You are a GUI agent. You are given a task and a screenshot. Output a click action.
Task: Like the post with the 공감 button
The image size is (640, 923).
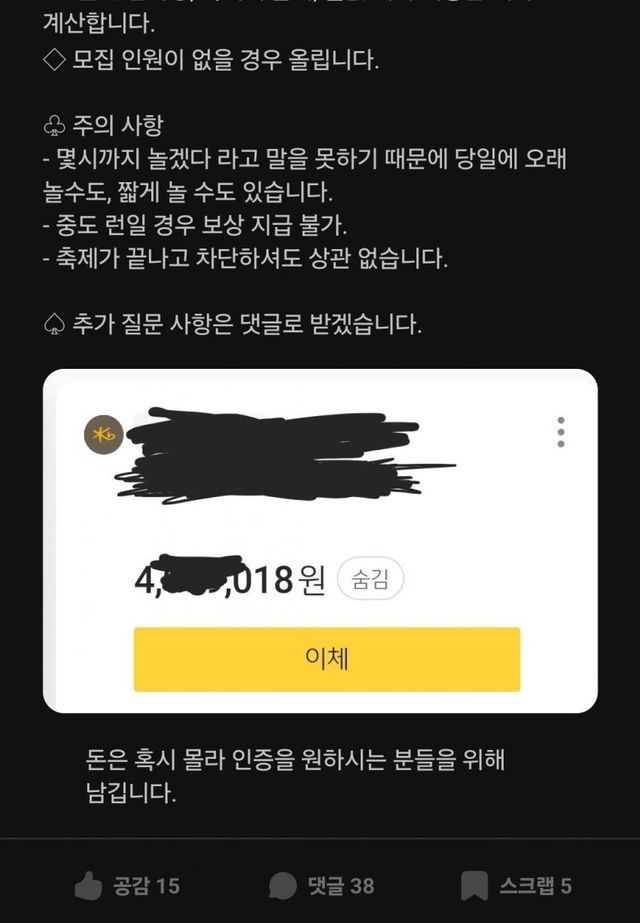point(127,885)
